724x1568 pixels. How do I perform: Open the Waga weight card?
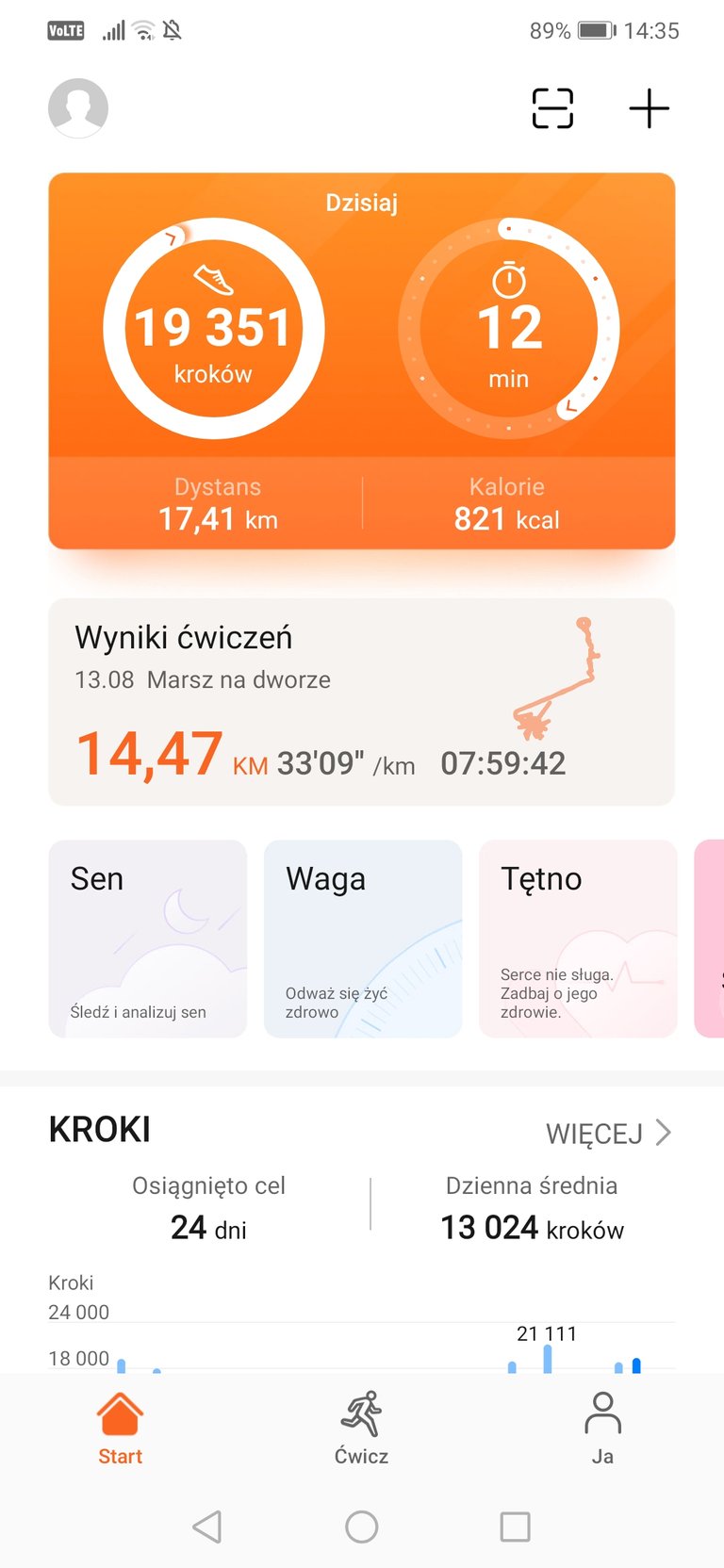point(363,939)
